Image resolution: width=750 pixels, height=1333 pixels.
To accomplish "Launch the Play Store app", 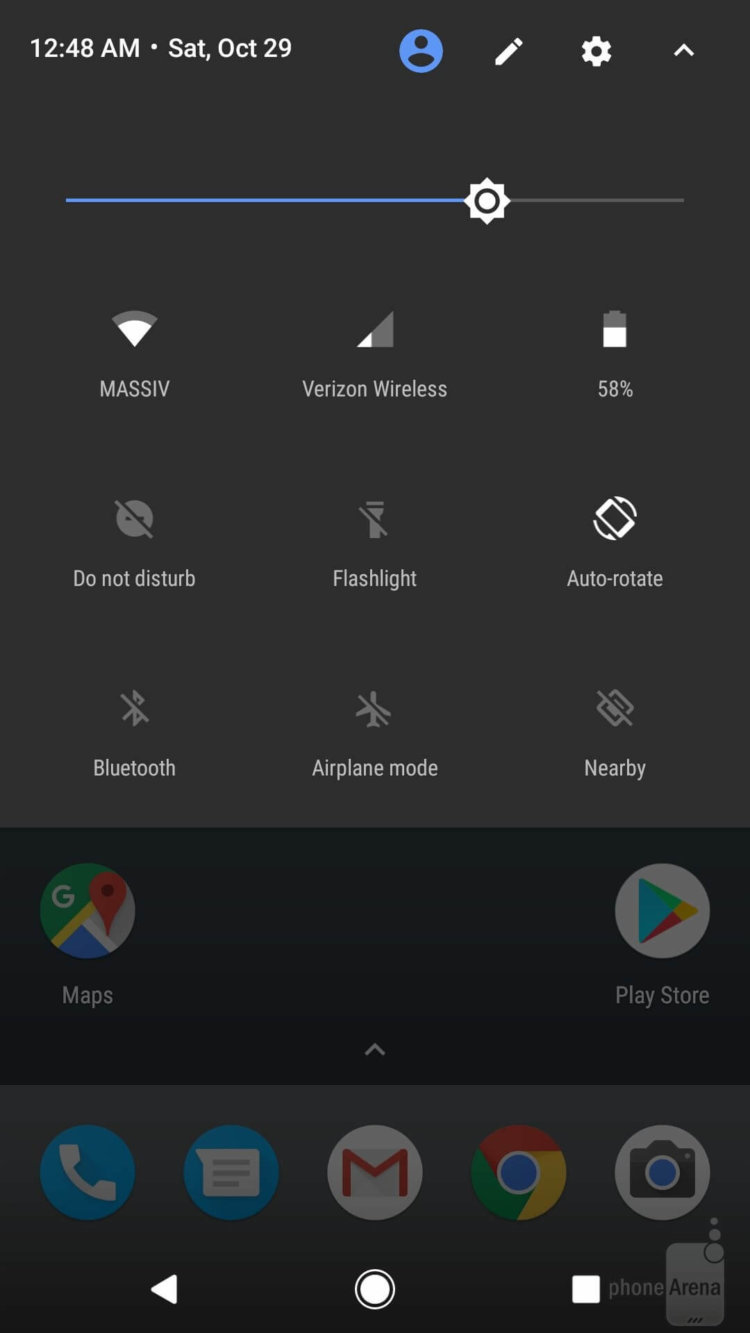I will (662, 910).
